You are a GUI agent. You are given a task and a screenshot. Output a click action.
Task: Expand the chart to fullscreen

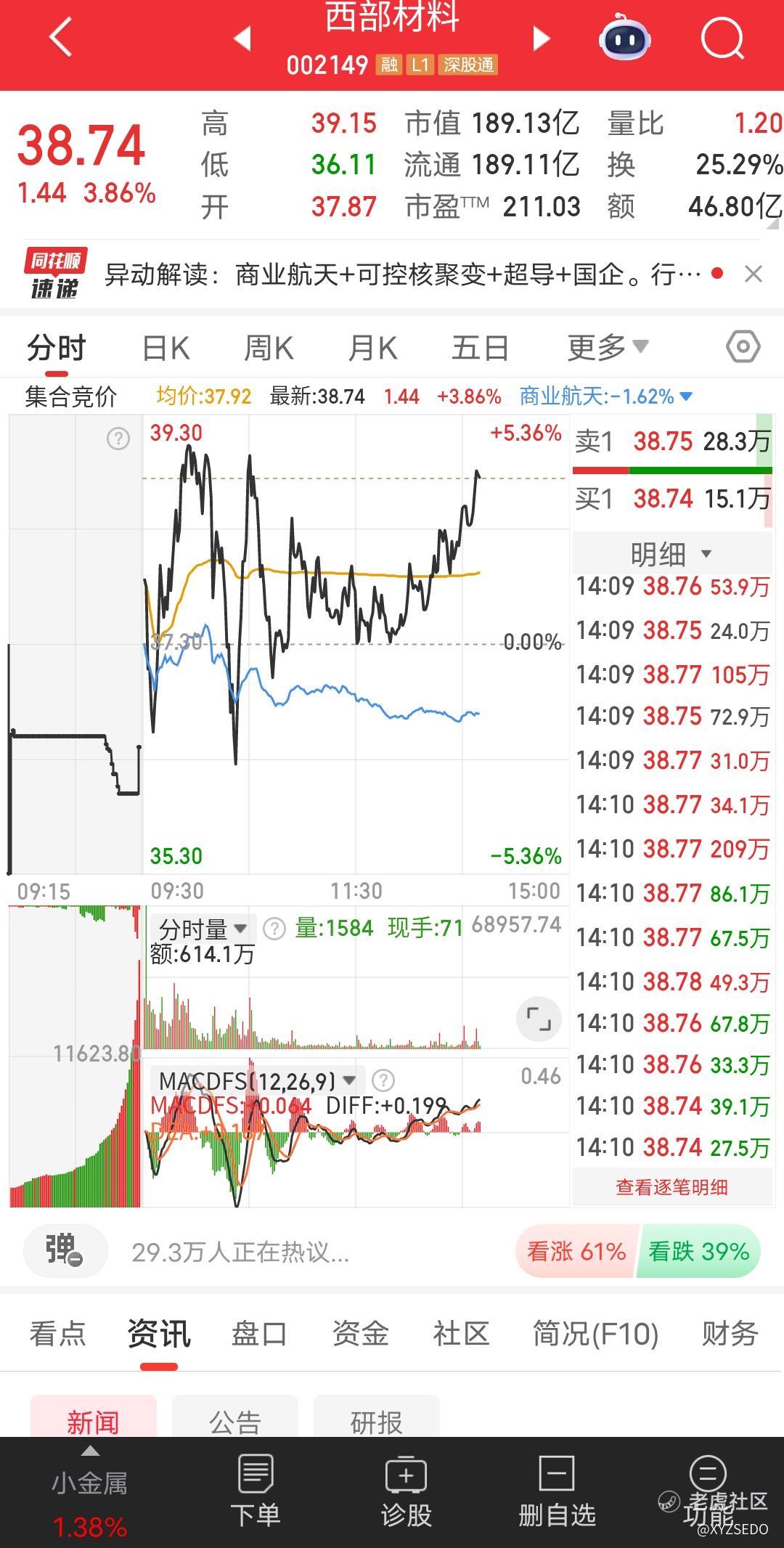539,1019
